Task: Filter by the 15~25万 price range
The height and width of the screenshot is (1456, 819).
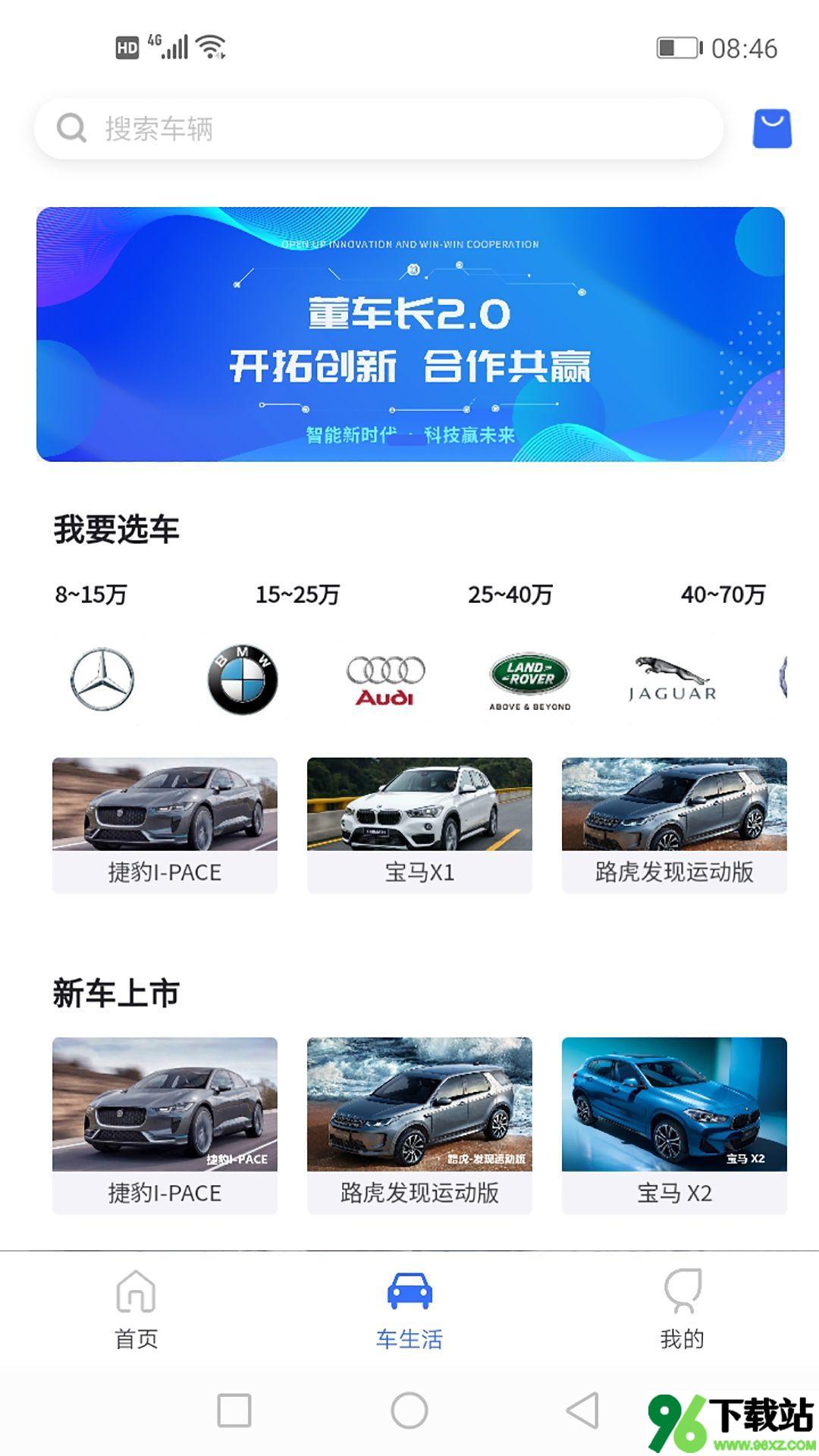Action: (x=297, y=595)
